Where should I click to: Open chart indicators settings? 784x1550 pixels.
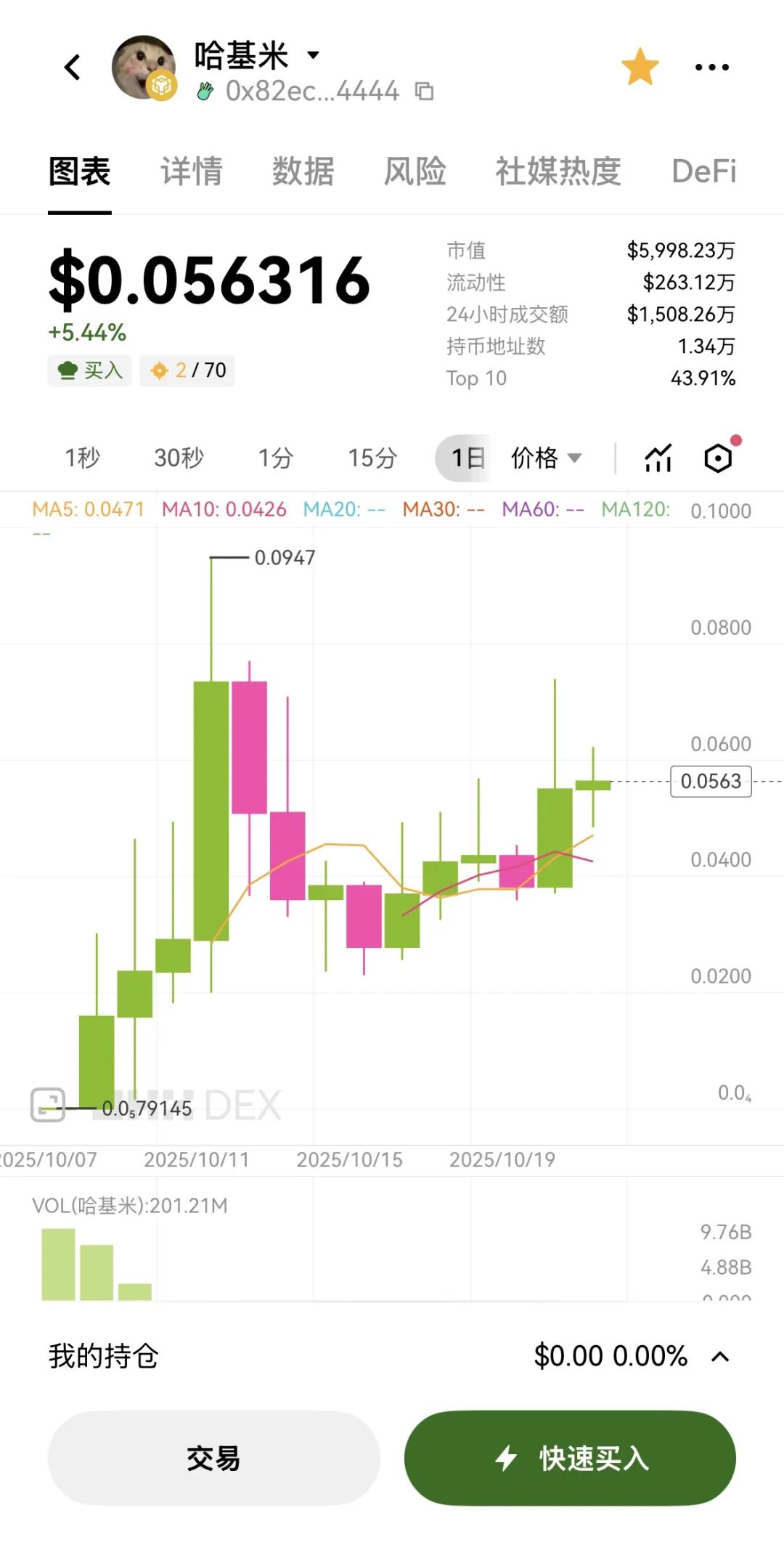[658, 458]
